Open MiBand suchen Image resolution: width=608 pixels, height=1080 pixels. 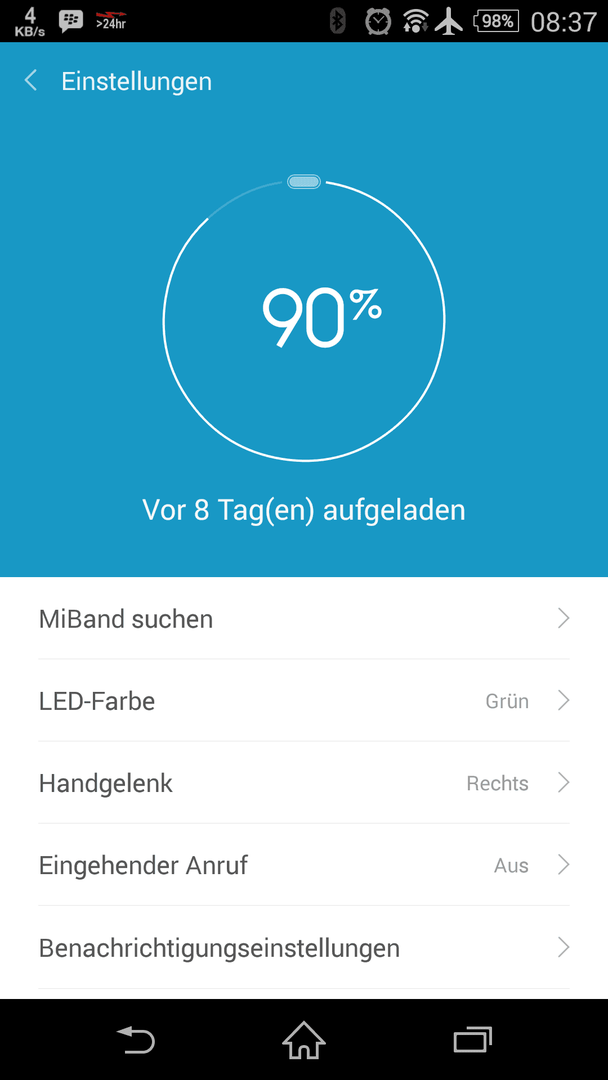click(x=304, y=619)
